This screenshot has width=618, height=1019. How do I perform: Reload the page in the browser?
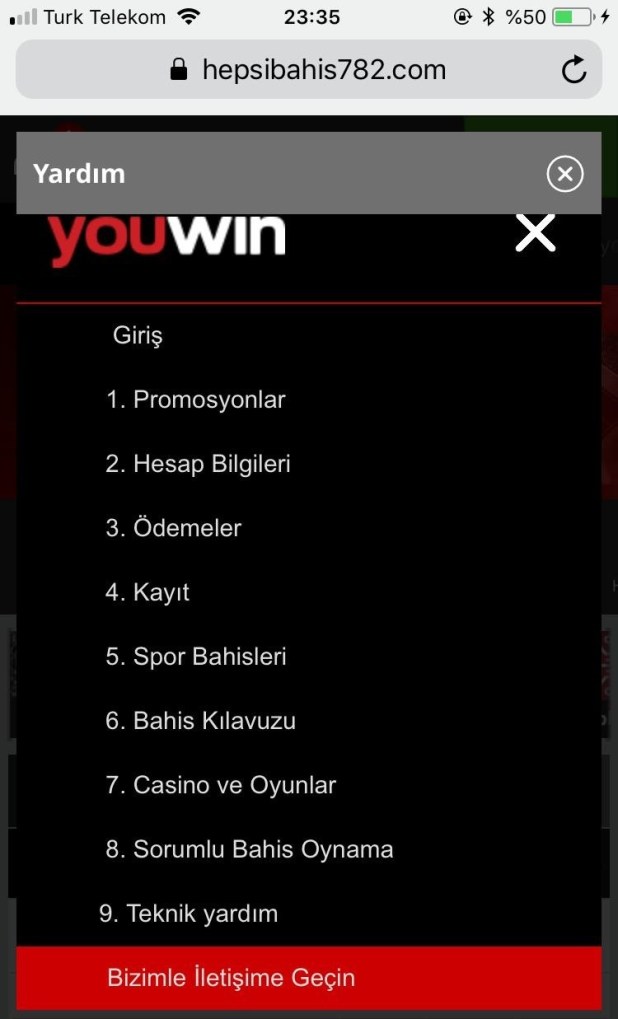click(573, 69)
